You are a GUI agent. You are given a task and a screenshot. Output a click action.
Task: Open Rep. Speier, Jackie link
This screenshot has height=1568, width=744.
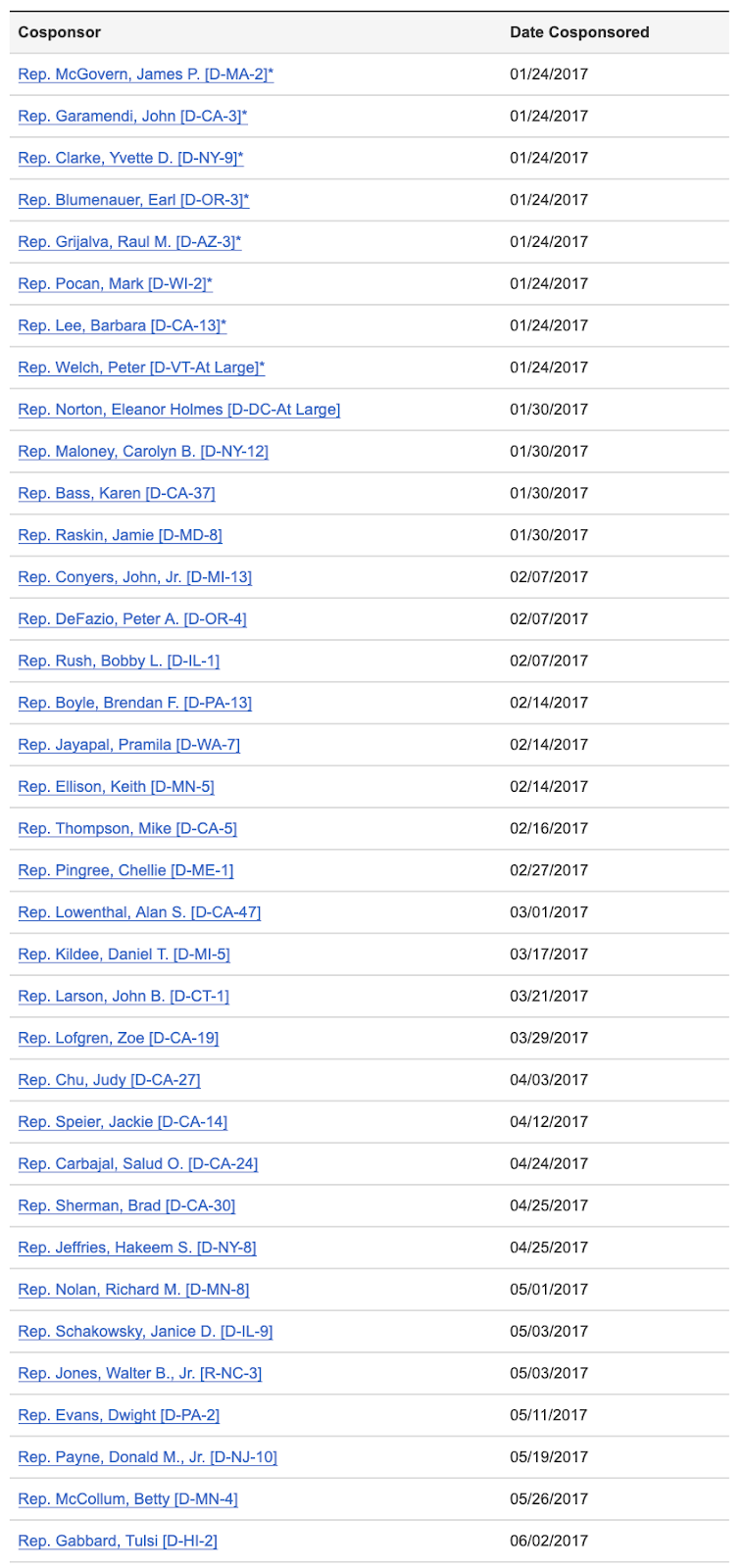coord(123,1122)
